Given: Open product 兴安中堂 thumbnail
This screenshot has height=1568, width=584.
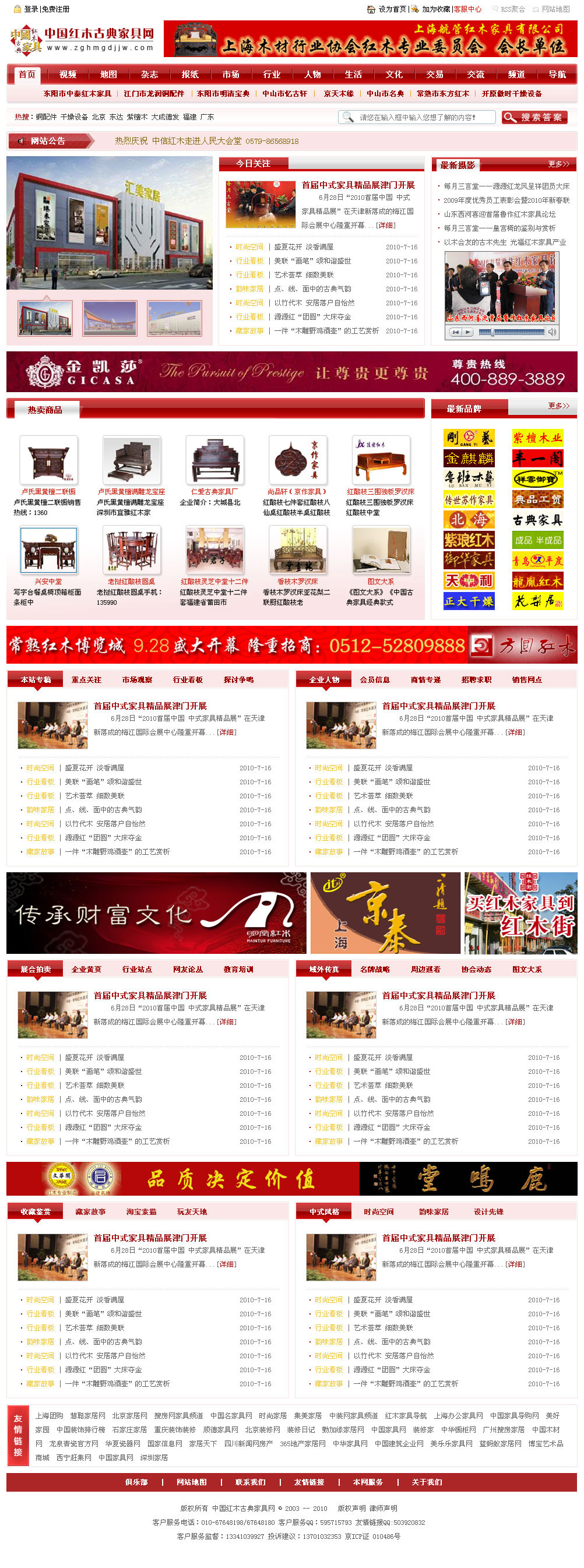Looking at the screenshot, I should click(49, 550).
